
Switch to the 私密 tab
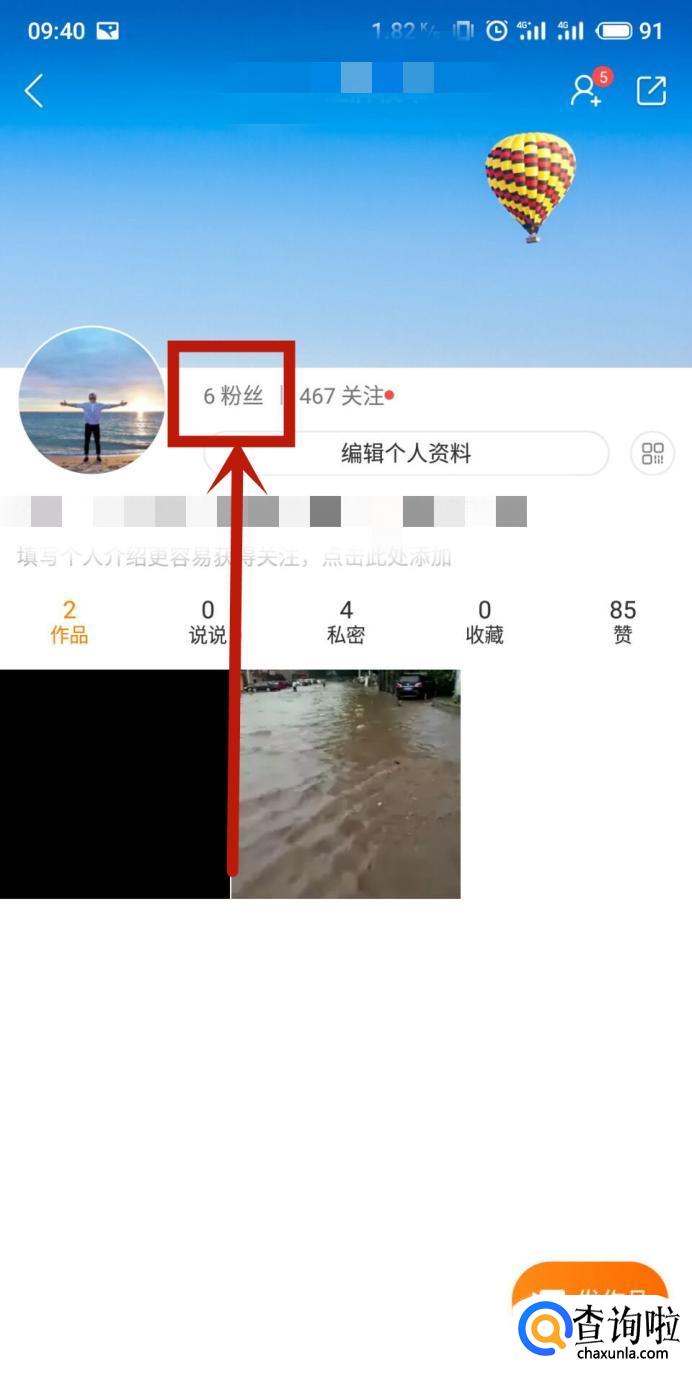346,621
